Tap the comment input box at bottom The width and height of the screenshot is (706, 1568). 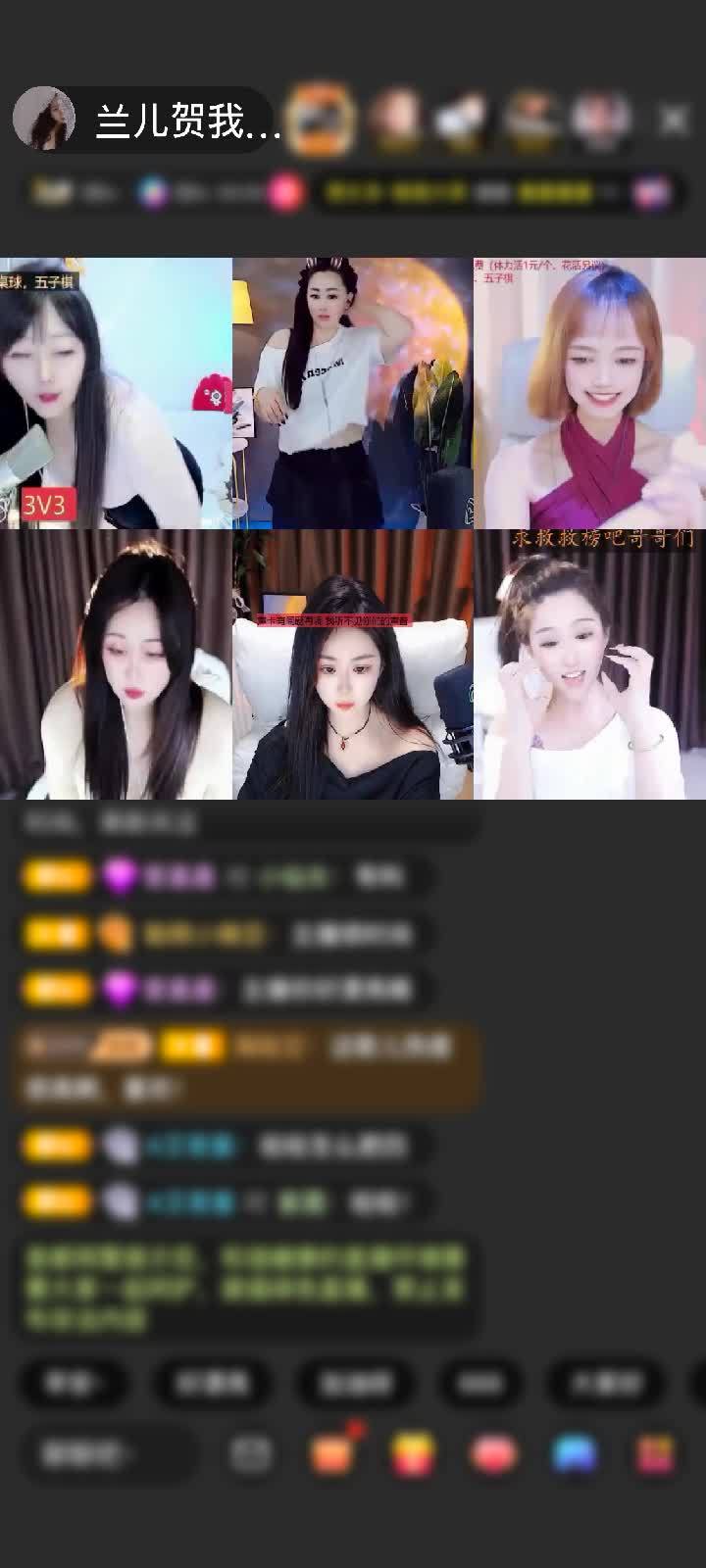click(x=108, y=1453)
